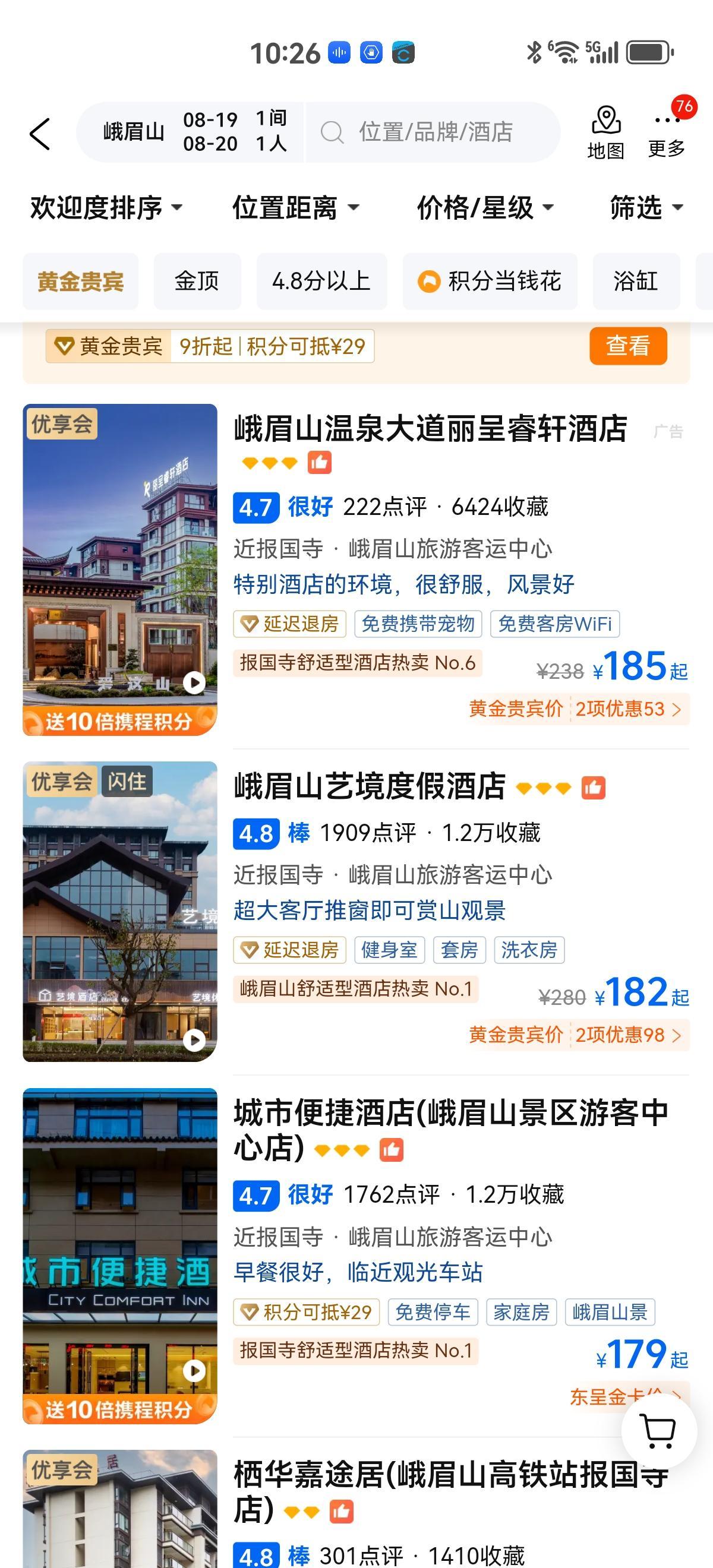Expand the 位置距离 dropdown
The height and width of the screenshot is (1568, 713).
click(x=296, y=207)
